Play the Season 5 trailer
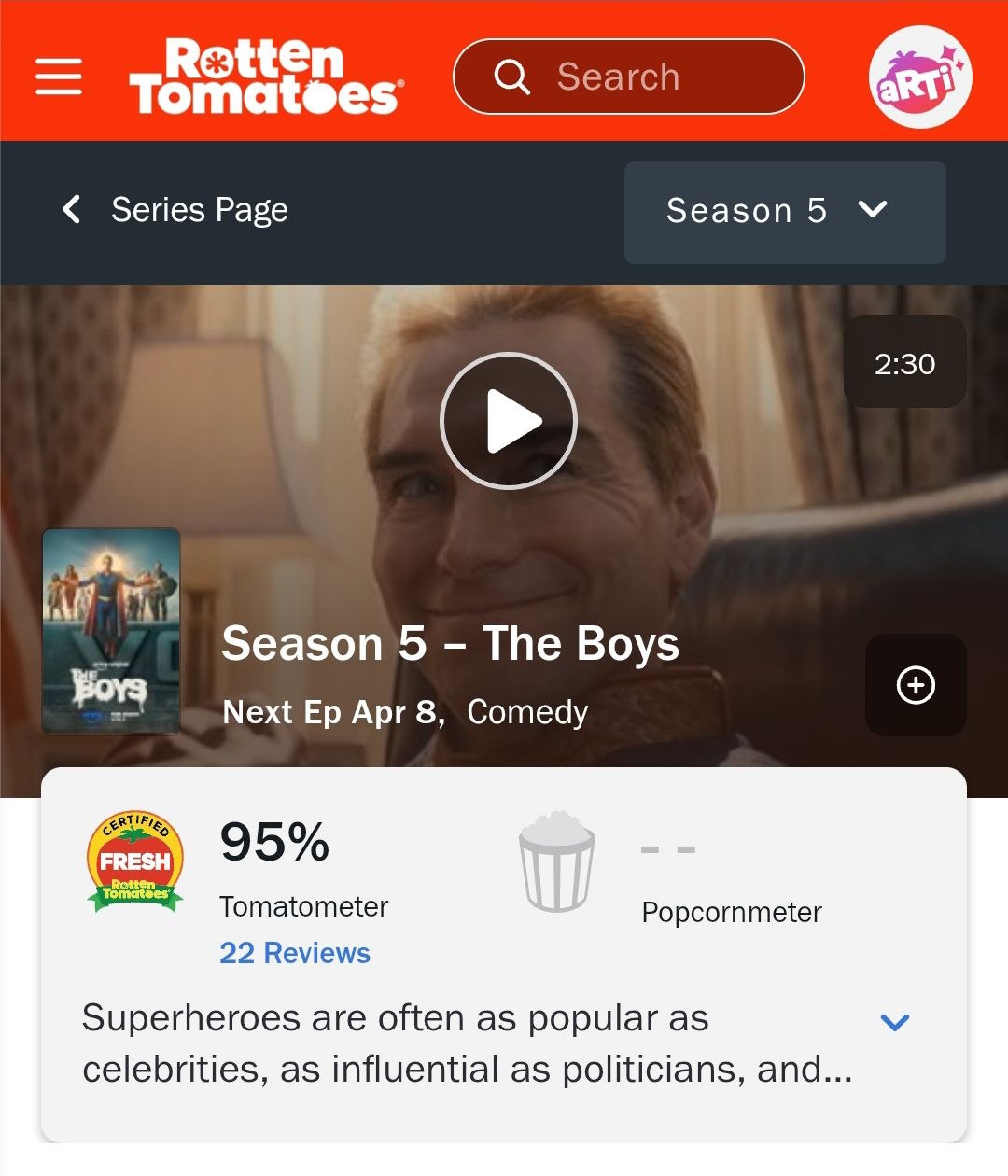Image resolution: width=1008 pixels, height=1176 pixels. (x=508, y=421)
